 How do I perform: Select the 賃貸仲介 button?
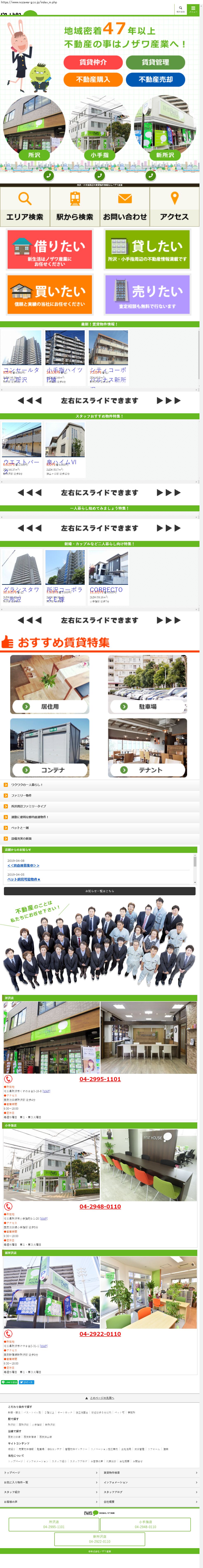(x=93, y=62)
